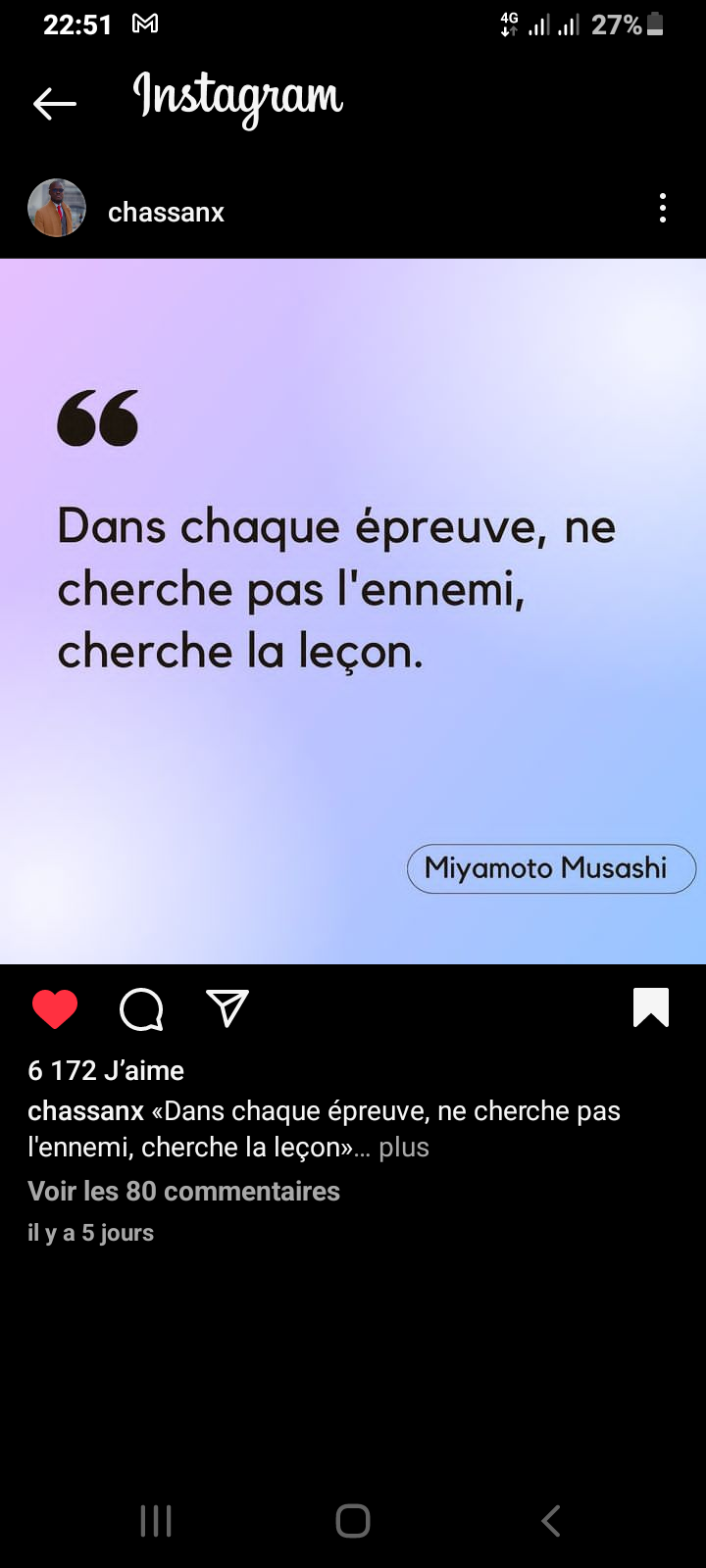Open the comment bubble icon
The width and height of the screenshot is (706, 1568).
coord(141,1008)
